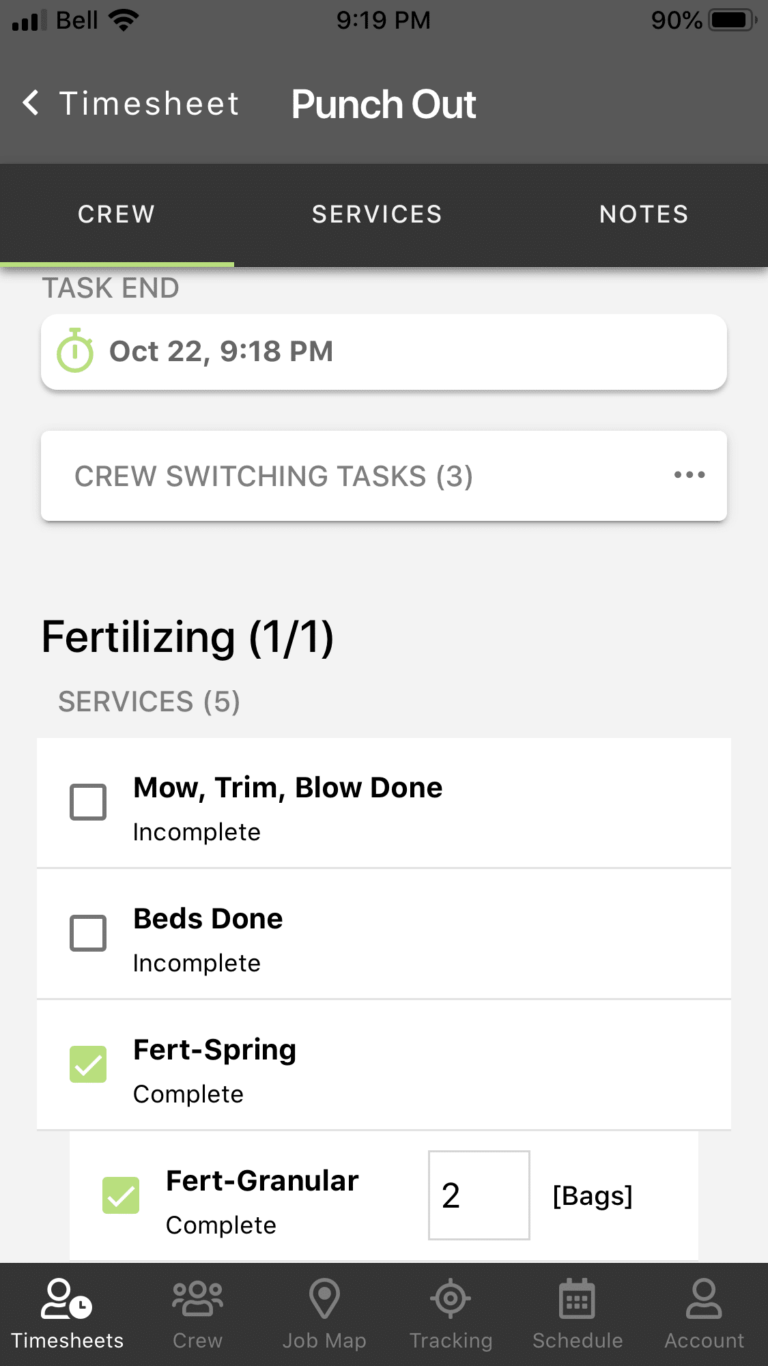
Task: Open the Account section
Action: pos(703,1313)
